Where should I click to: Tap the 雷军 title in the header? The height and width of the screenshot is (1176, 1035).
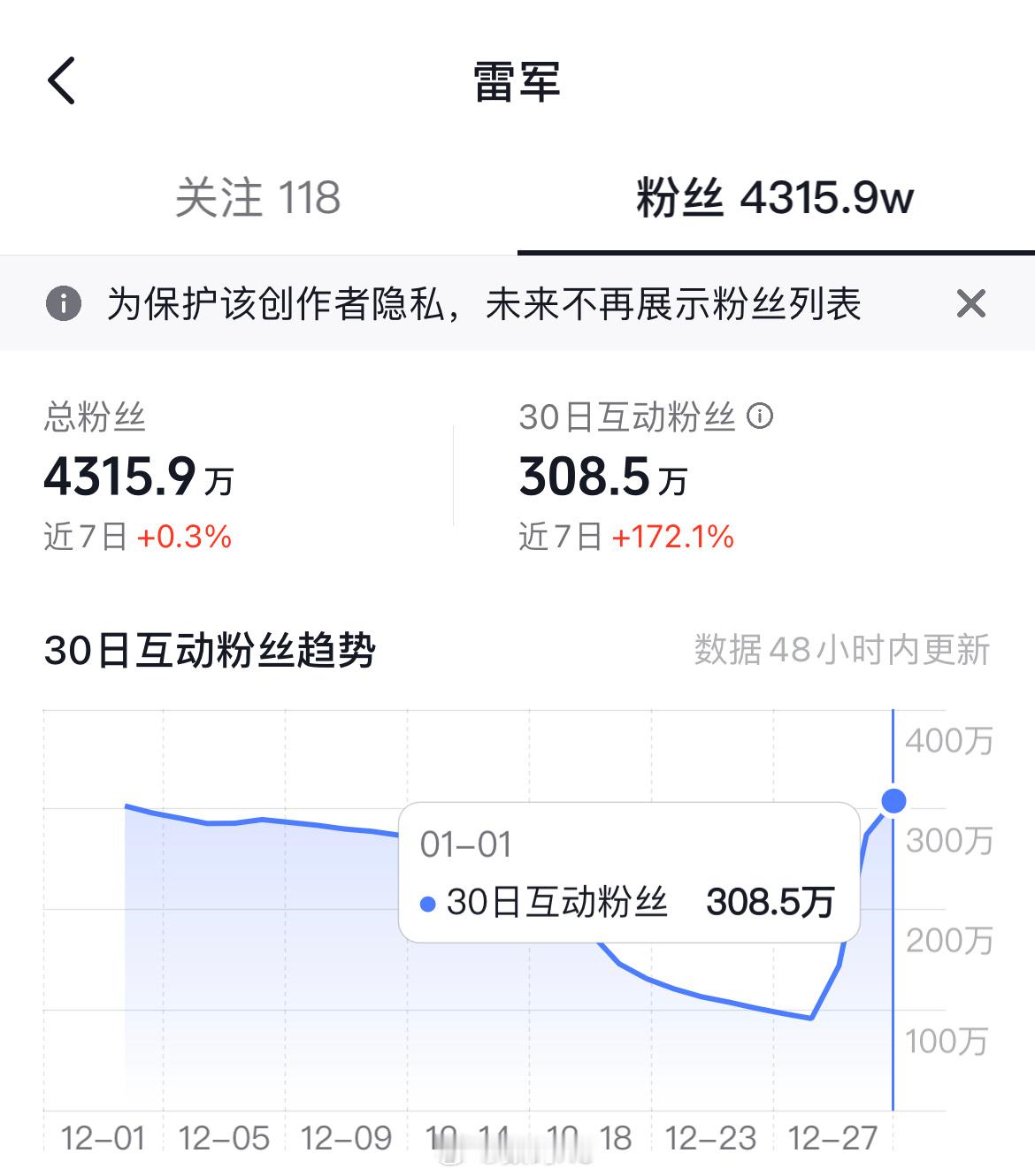pyautogui.click(x=517, y=82)
